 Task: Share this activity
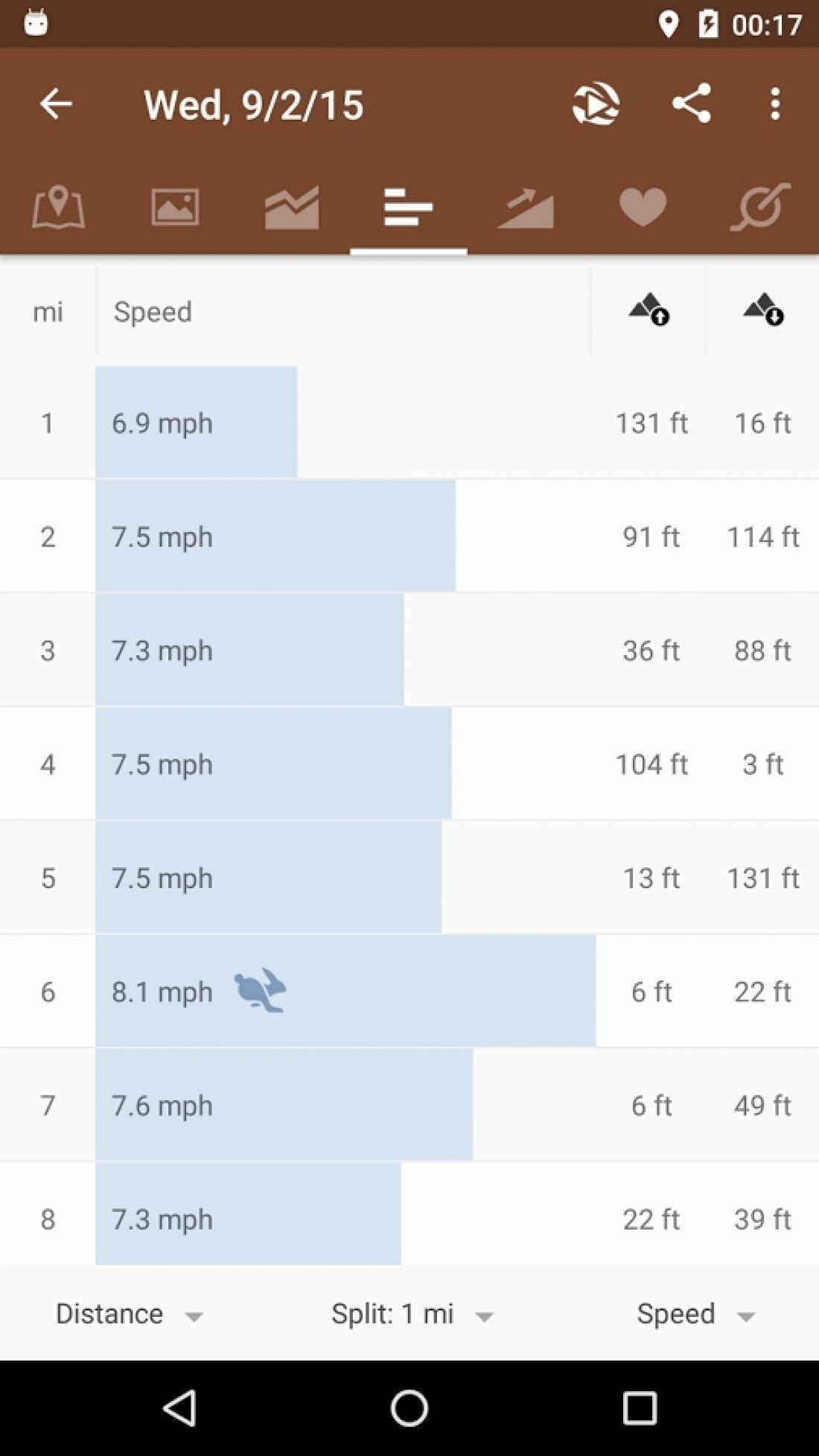[x=692, y=103]
